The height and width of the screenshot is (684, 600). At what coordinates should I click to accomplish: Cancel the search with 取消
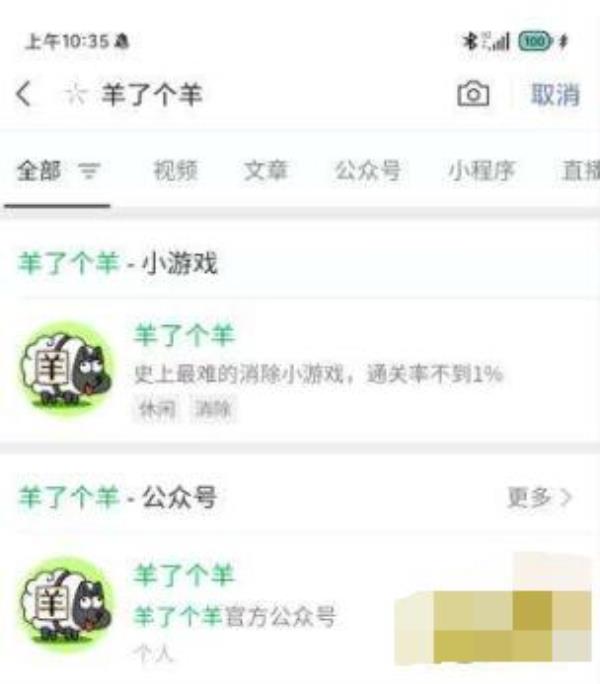[x=555, y=95]
